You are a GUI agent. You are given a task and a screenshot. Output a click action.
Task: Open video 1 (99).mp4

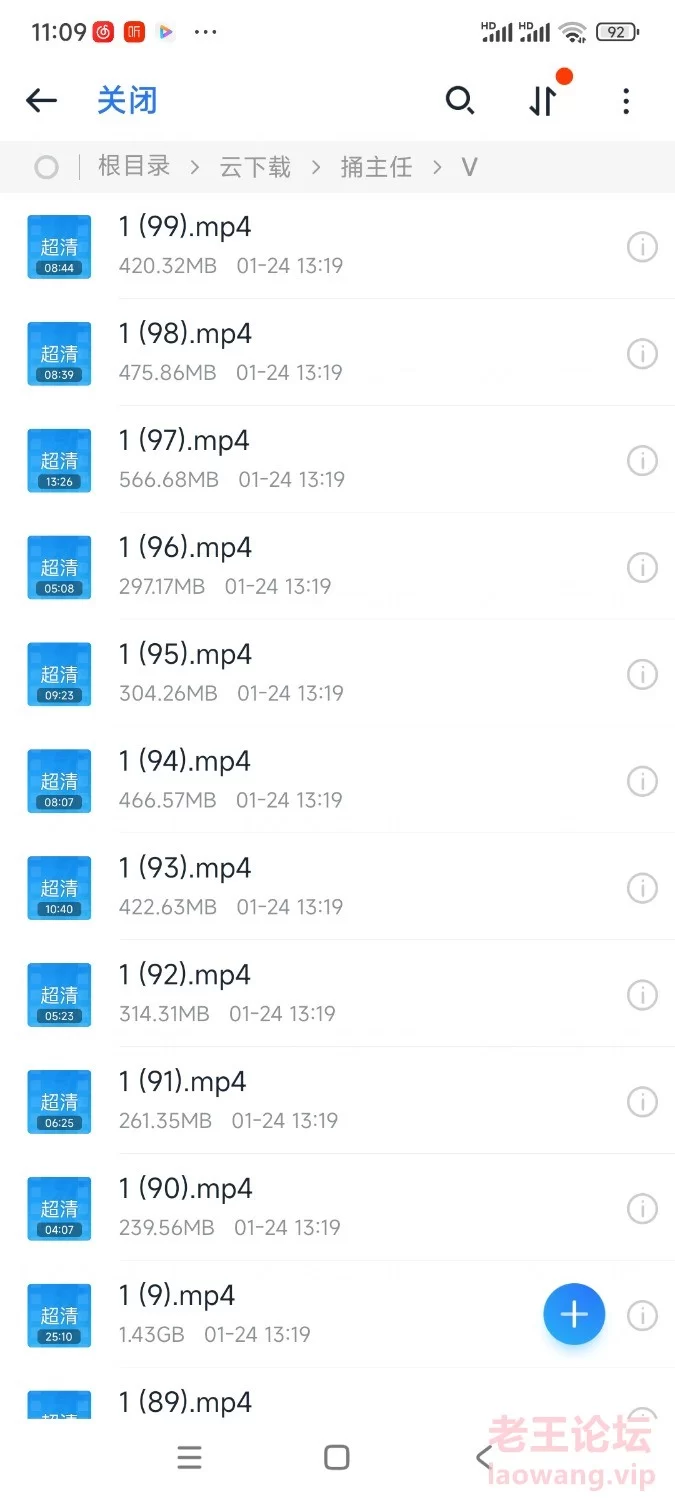(x=337, y=246)
